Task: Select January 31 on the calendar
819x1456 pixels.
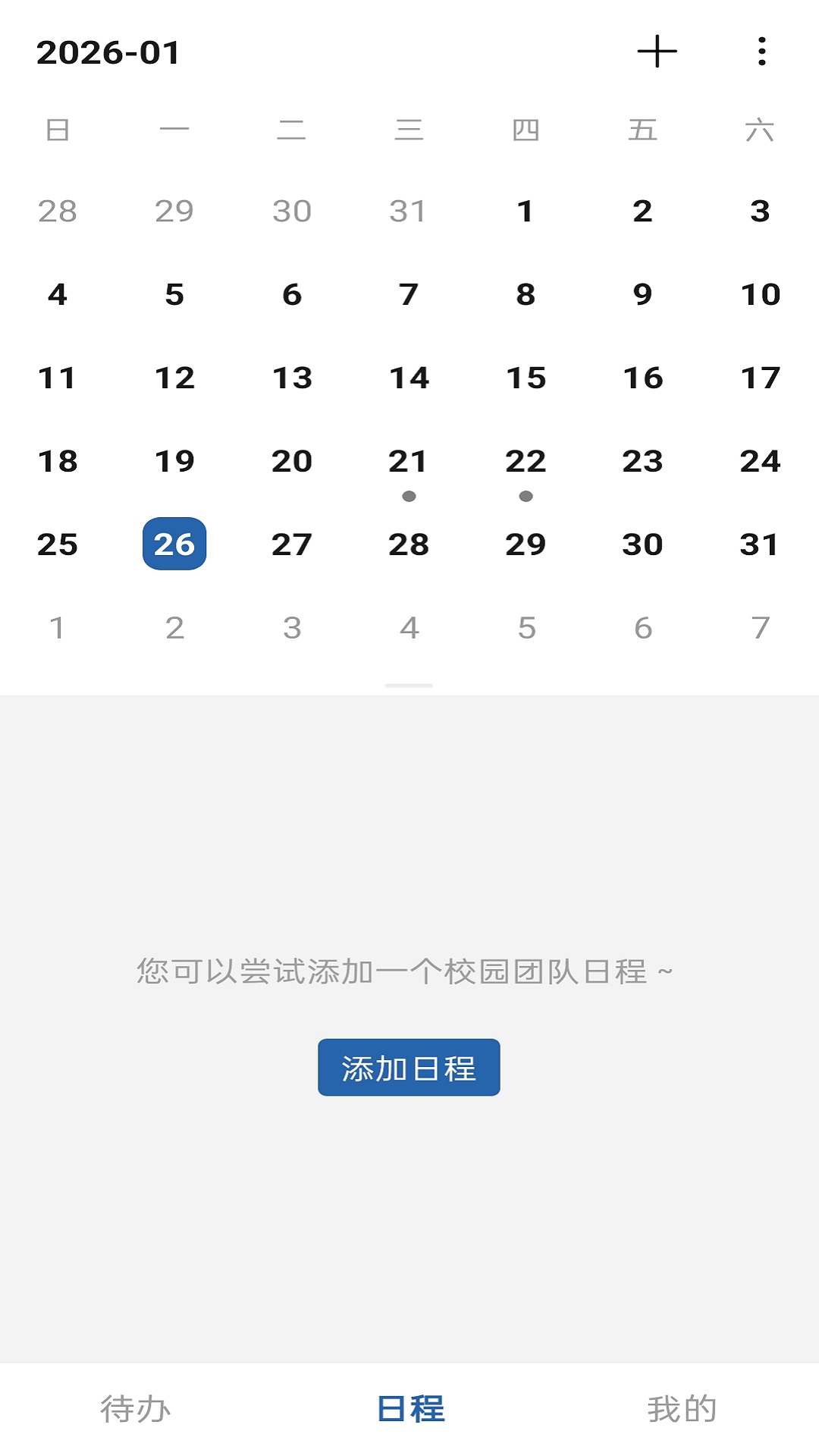Action: point(760,543)
